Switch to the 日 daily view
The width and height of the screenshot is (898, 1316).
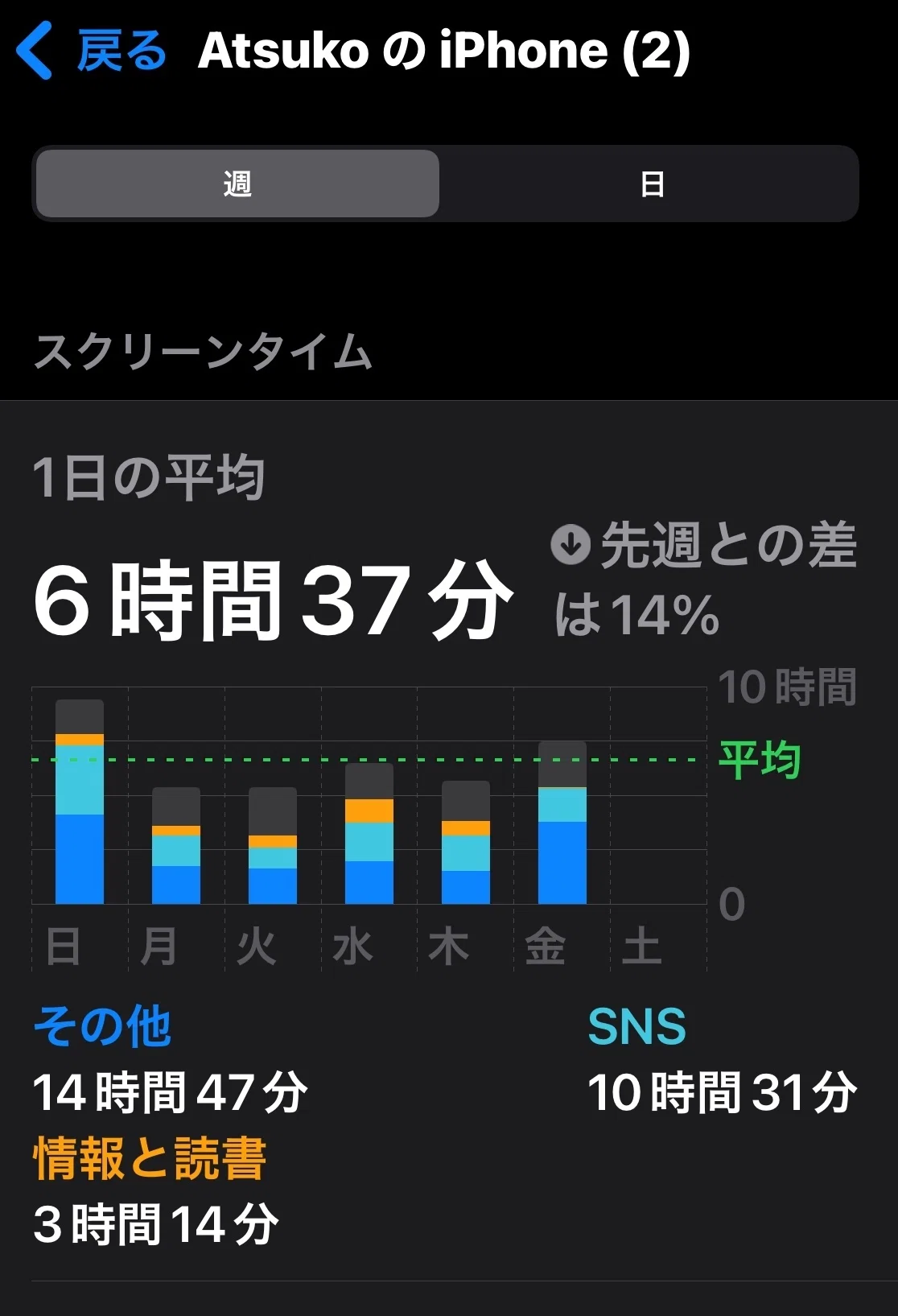coord(652,184)
